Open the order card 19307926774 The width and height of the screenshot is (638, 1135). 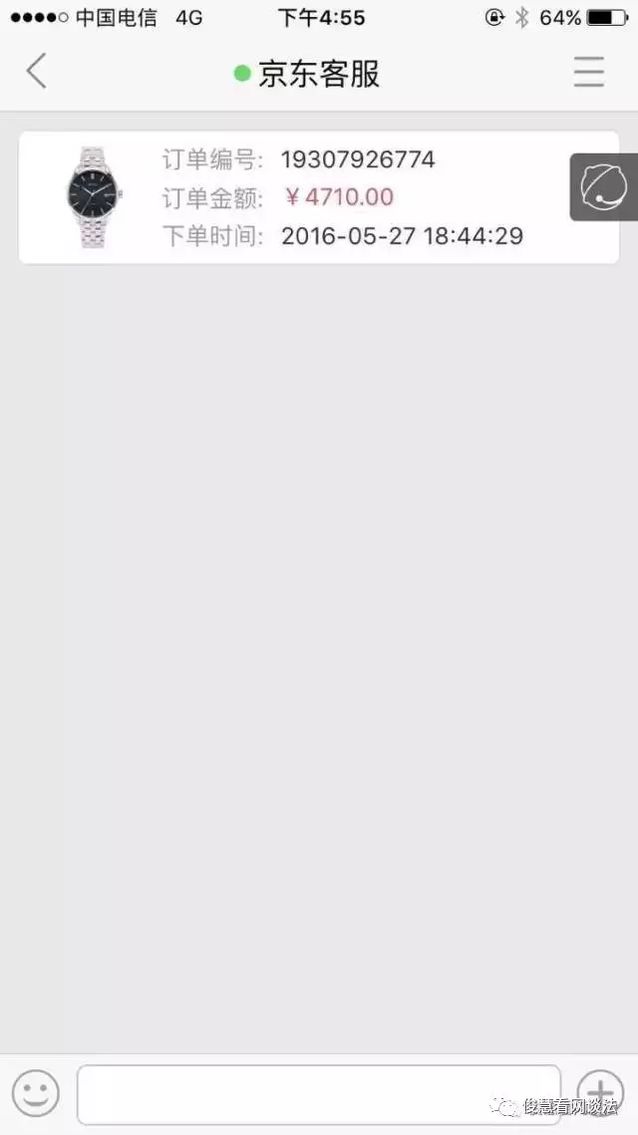(318, 198)
